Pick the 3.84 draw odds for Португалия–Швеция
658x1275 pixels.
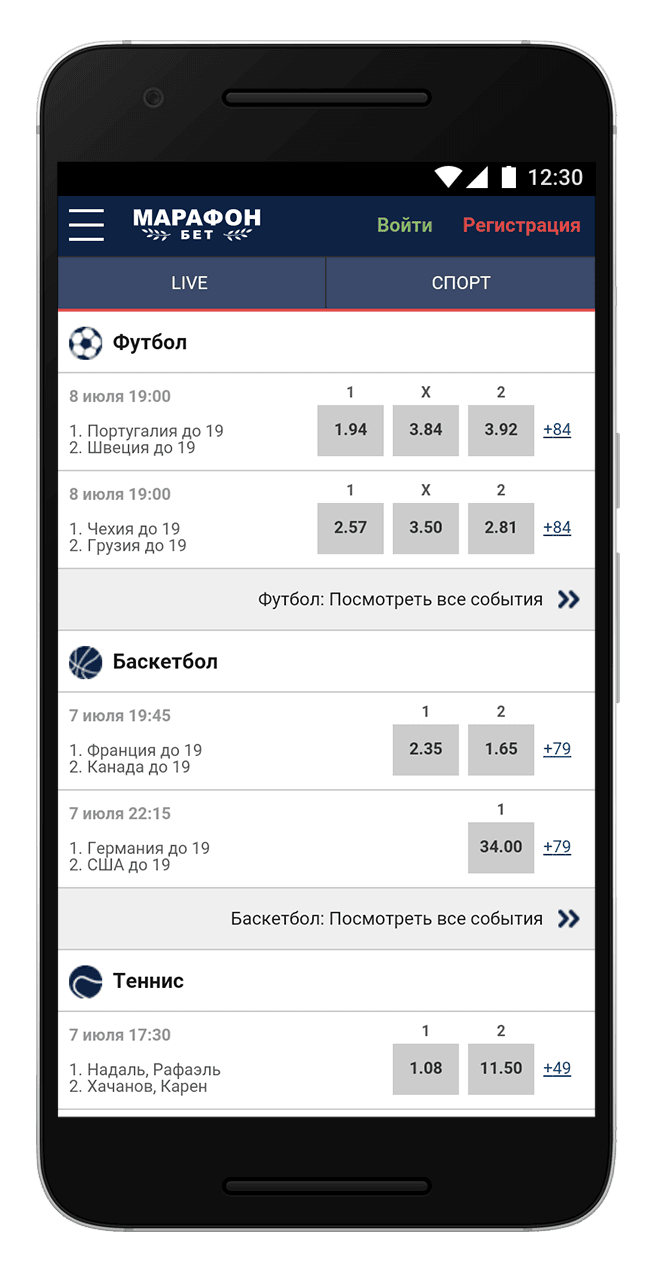pyautogui.click(x=426, y=430)
